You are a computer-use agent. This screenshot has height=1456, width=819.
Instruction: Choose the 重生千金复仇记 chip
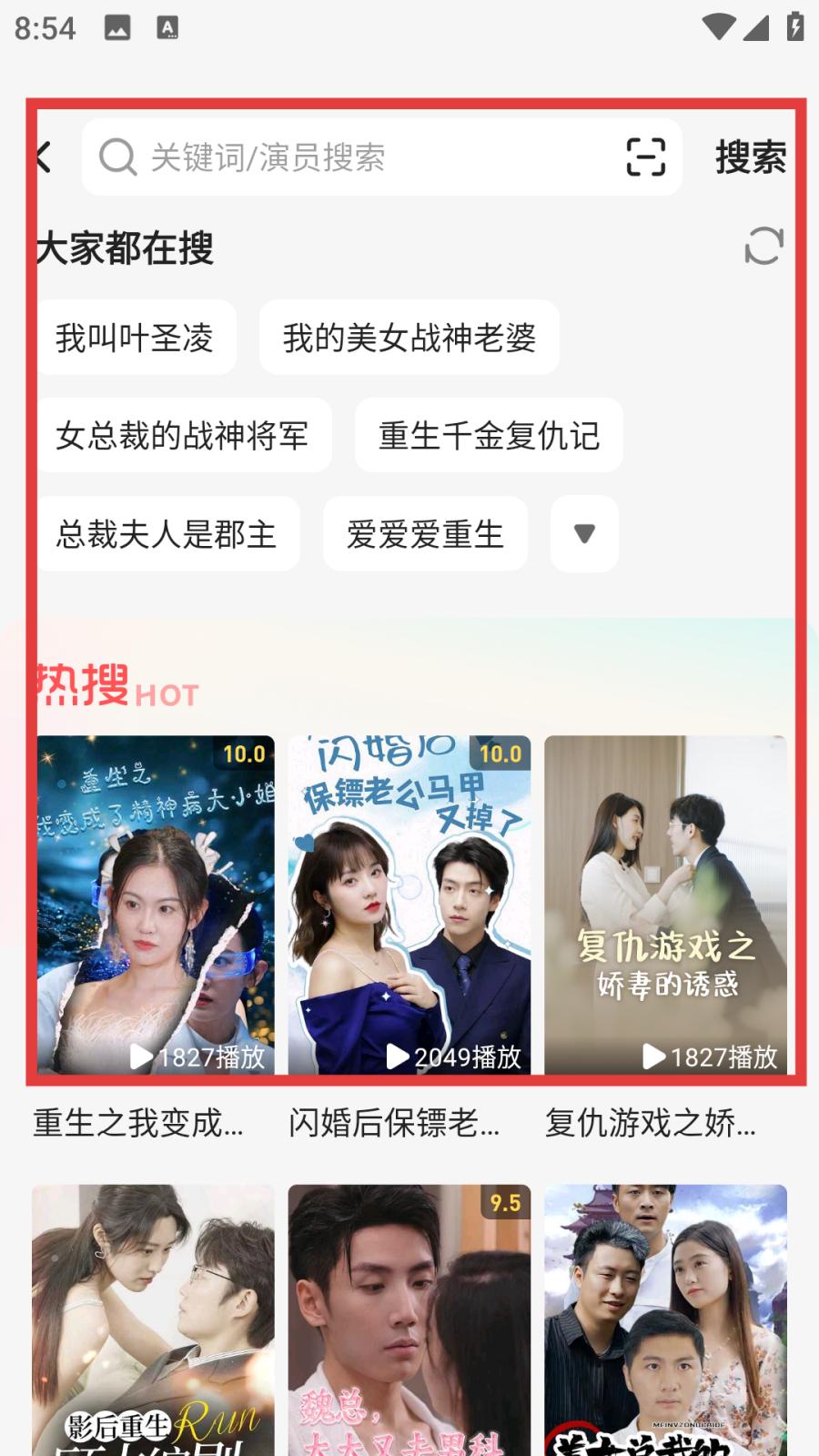(489, 435)
